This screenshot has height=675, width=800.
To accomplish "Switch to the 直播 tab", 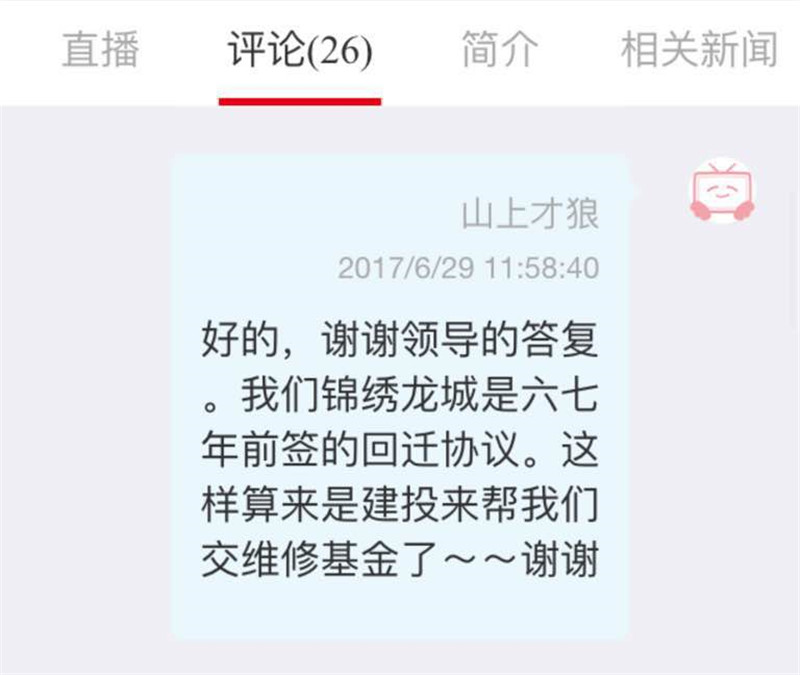I will (100, 50).
